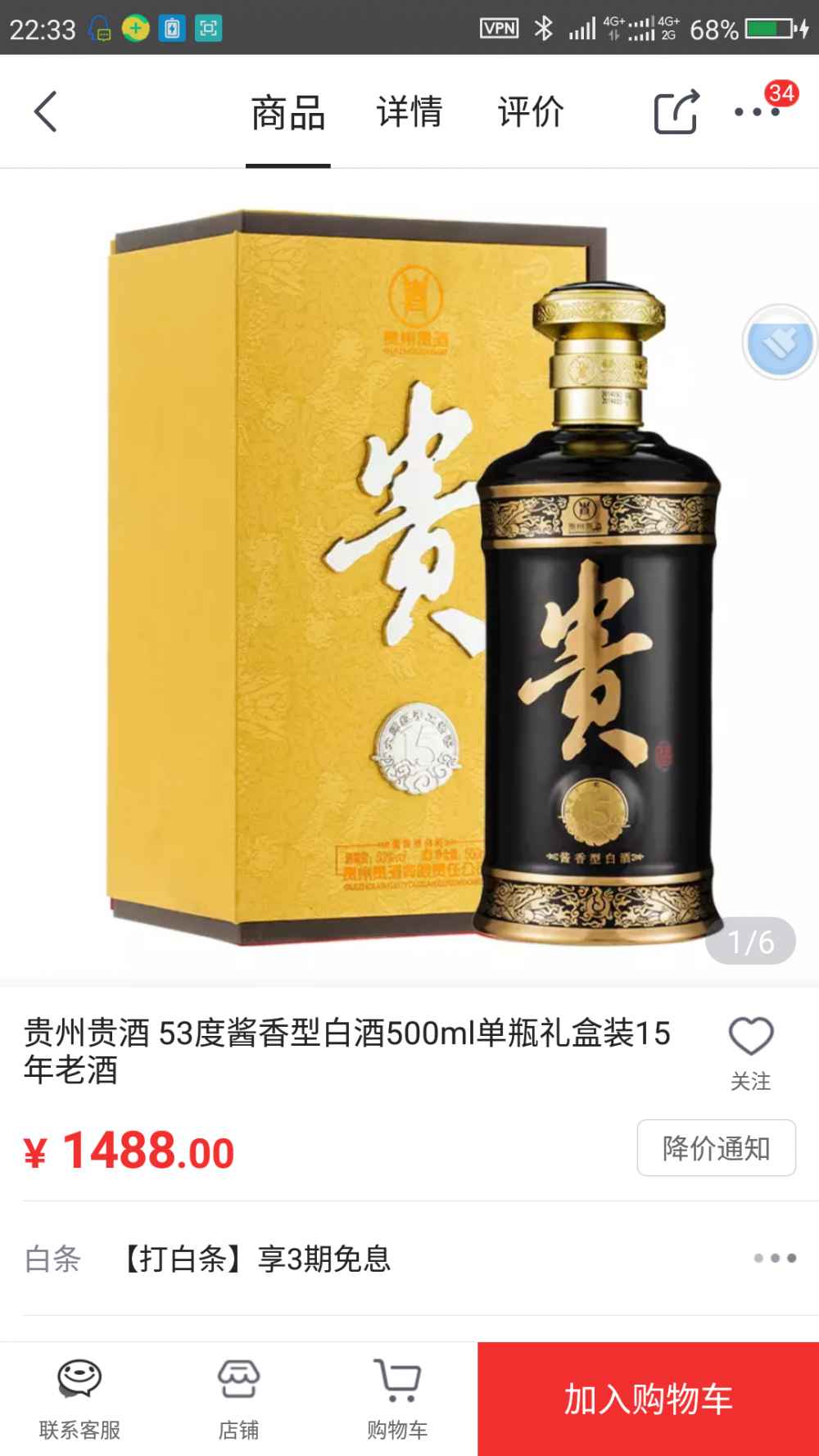The image size is (819, 1456).
Task: Open the three-dot overflow menu
Action: pyautogui.click(x=756, y=112)
